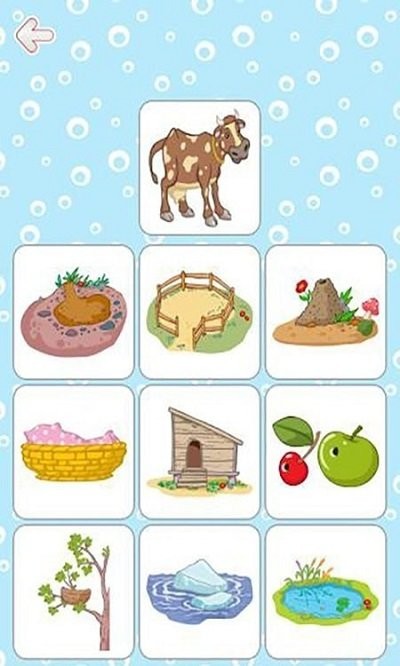Tap the cow picture card
The height and width of the screenshot is (666, 400).
coord(200,168)
